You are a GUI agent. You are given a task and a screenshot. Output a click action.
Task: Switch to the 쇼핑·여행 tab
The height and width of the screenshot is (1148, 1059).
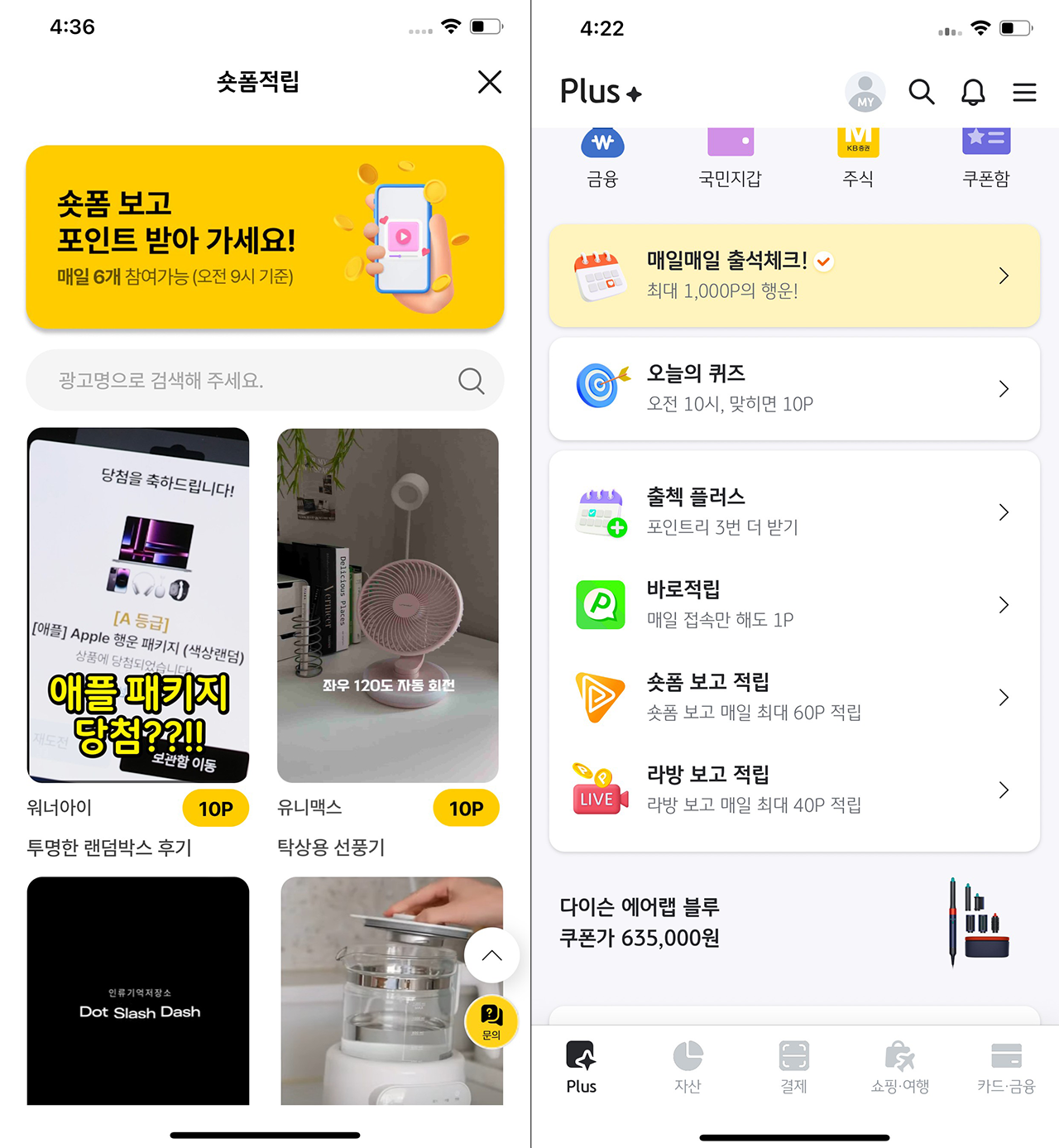900,1068
